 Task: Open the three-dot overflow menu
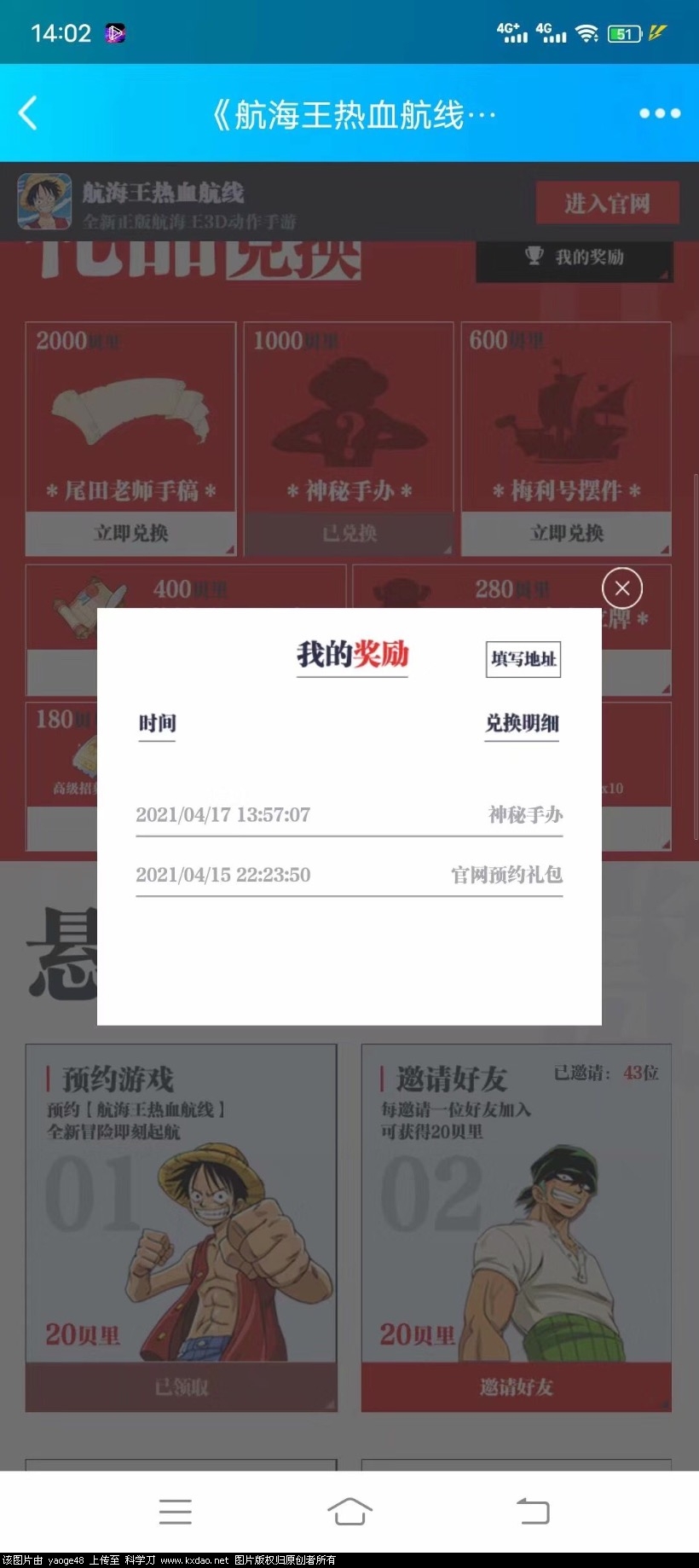(660, 113)
